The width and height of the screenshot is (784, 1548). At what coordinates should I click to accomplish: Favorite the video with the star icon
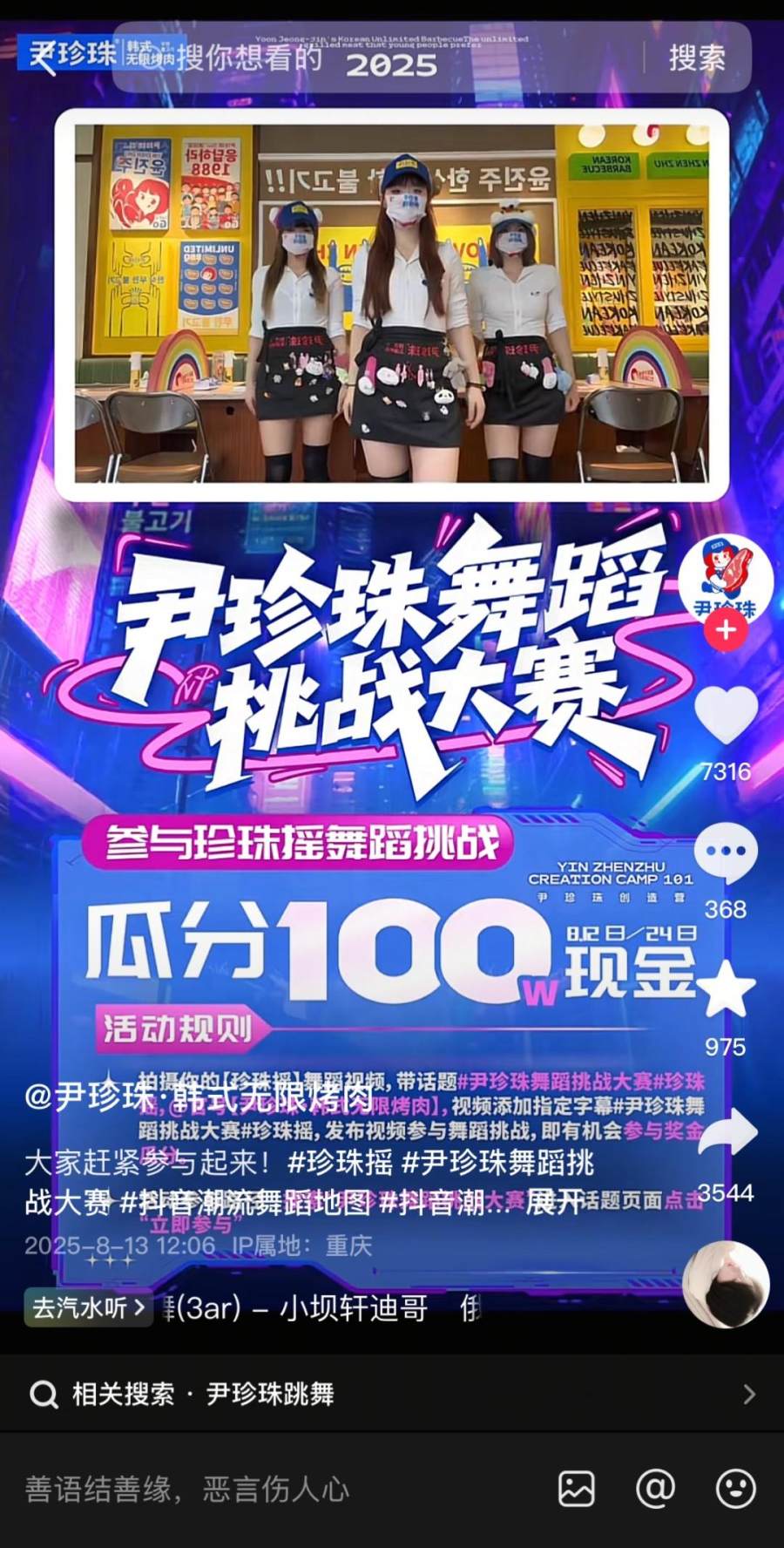tap(726, 991)
